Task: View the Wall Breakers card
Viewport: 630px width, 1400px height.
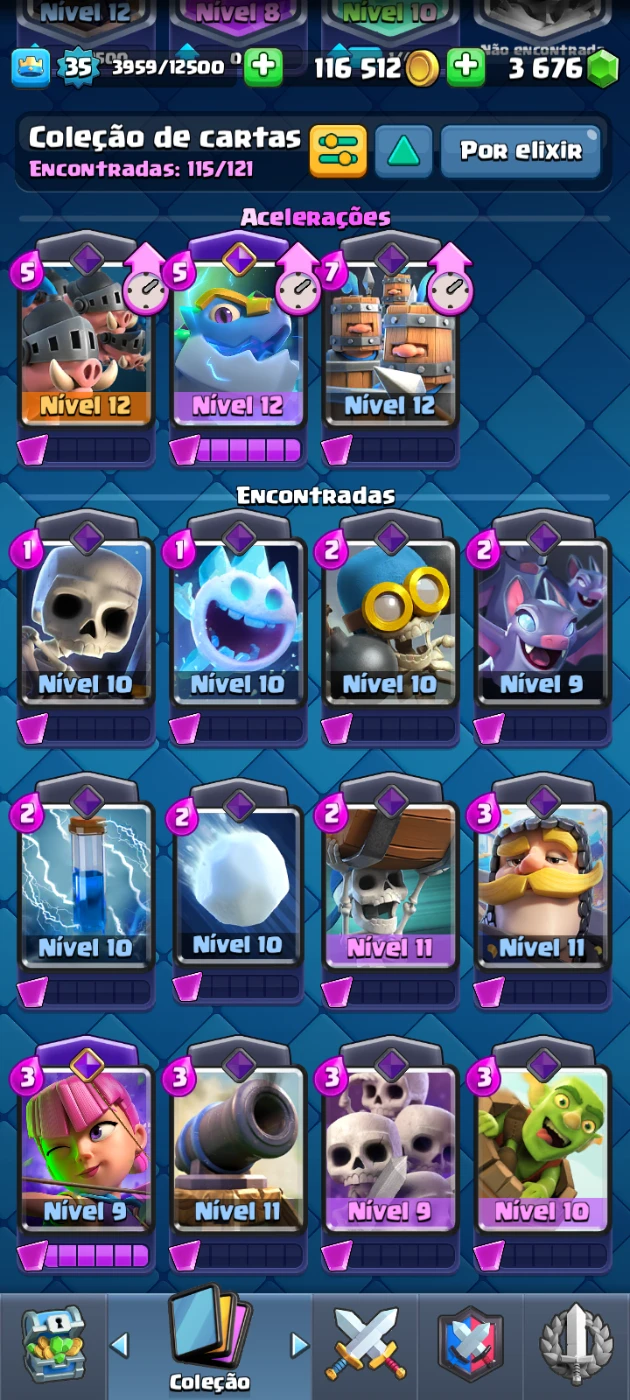Action: coord(390,885)
